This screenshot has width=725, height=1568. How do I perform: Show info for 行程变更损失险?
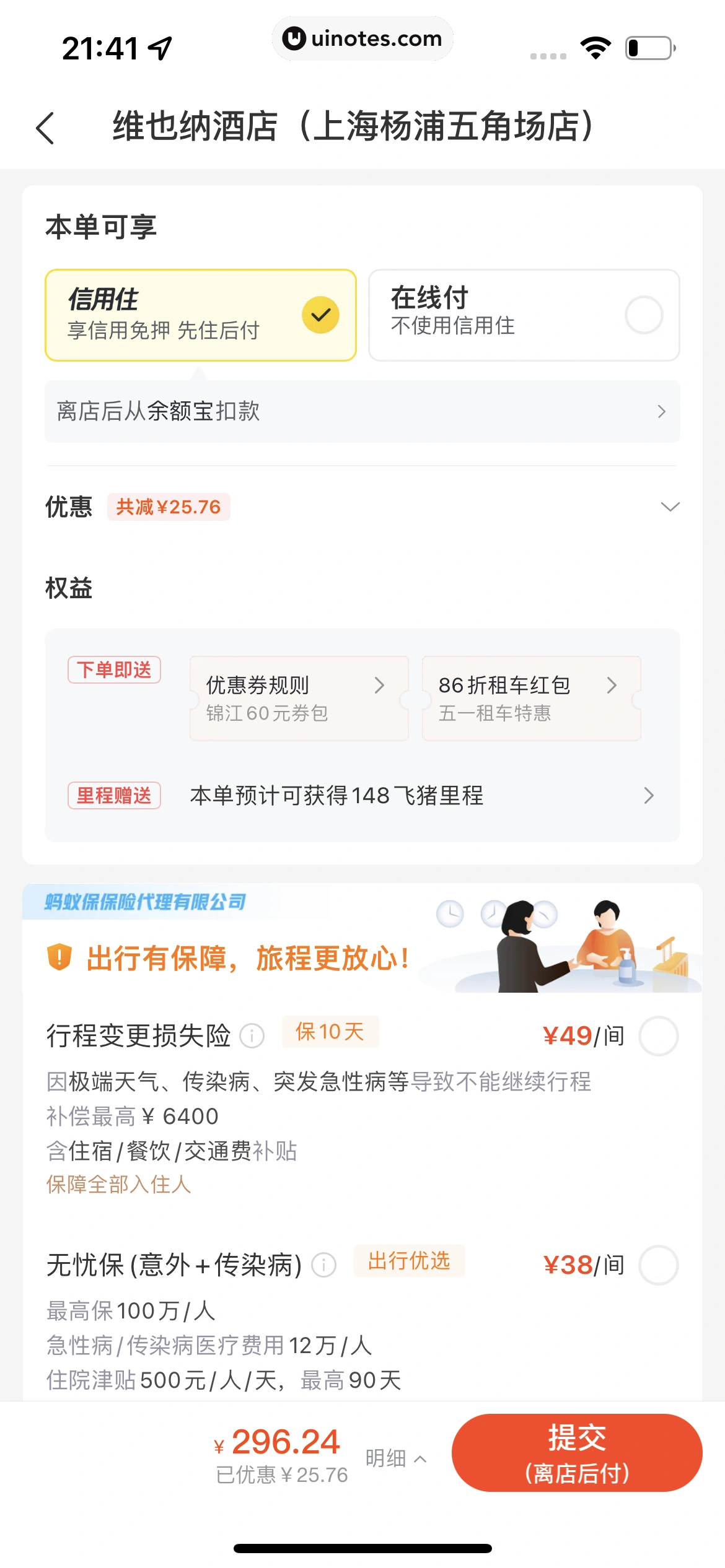point(252,1035)
